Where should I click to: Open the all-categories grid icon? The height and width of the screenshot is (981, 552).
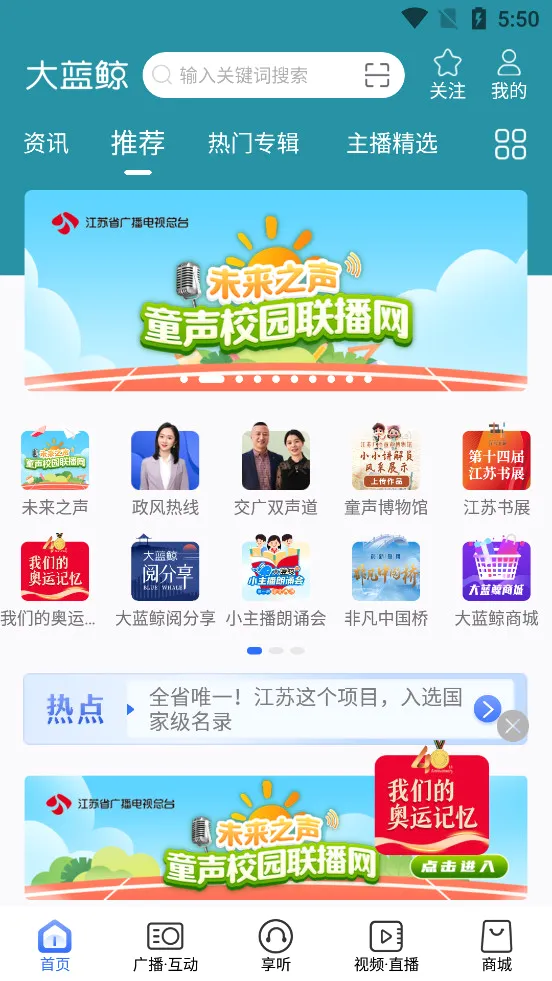point(511,145)
